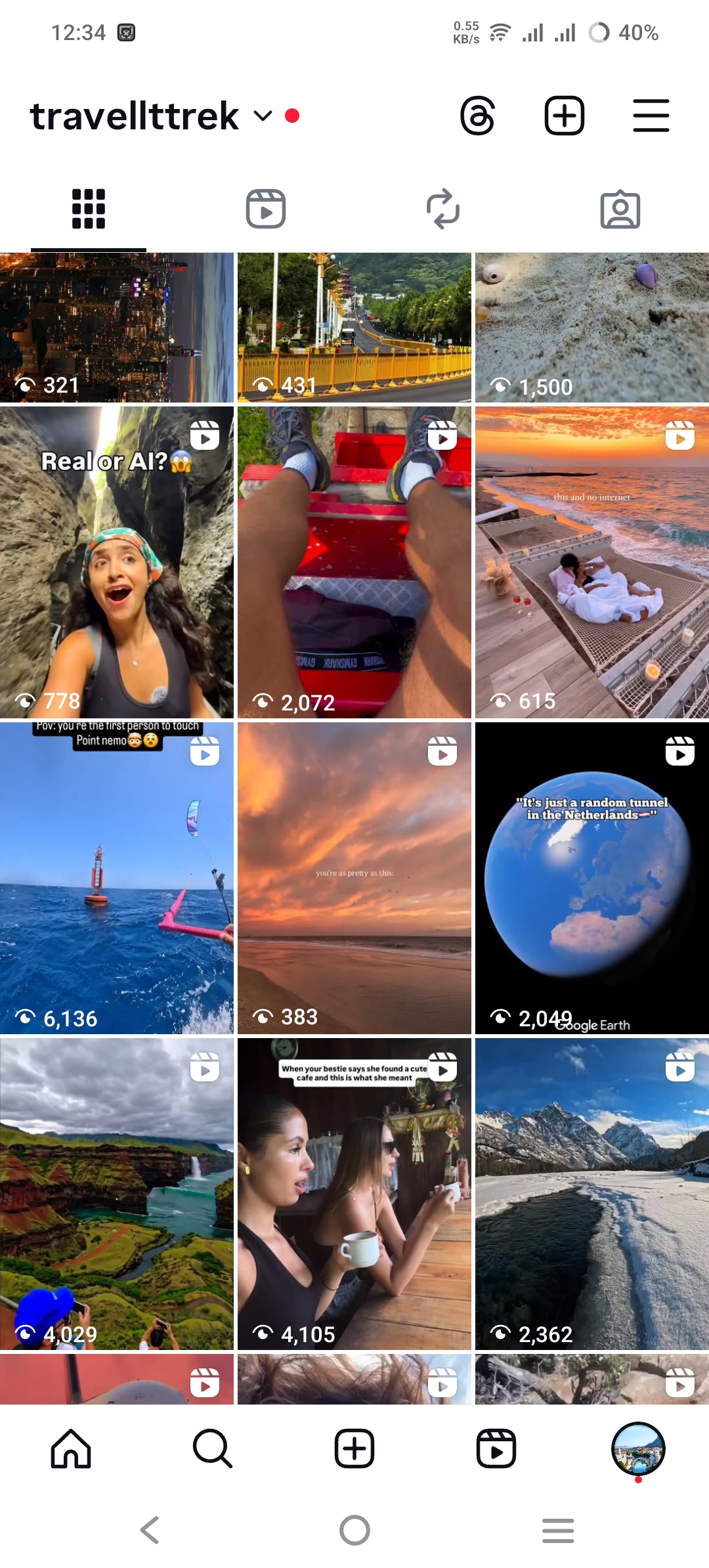Open the yellow fence road post with 431 views
This screenshot has width=709, height=1568.
point(354,327)
